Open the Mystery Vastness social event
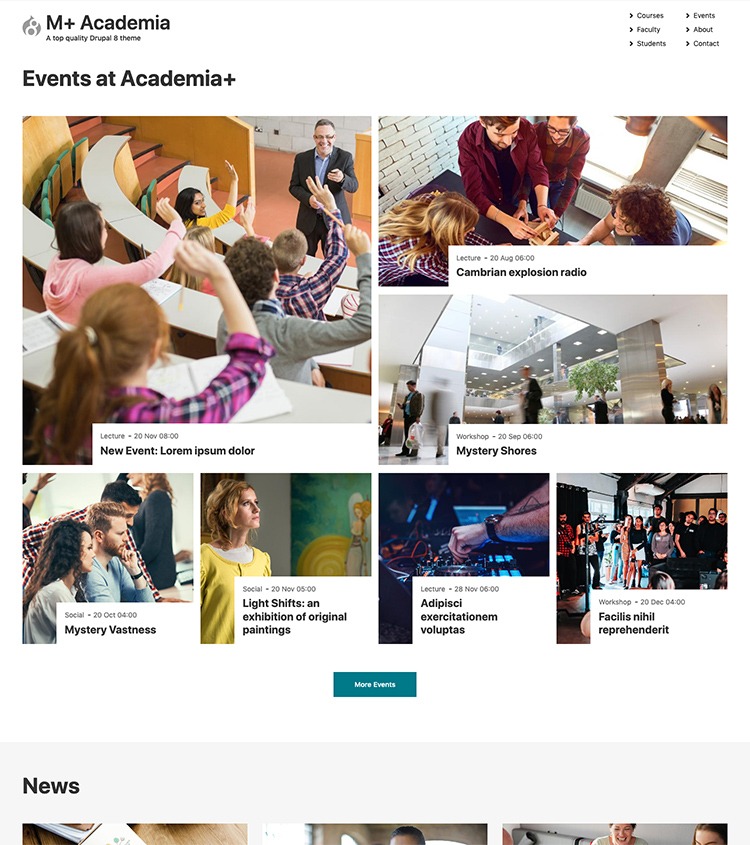The image size is (750, 845). pos(110,630)
